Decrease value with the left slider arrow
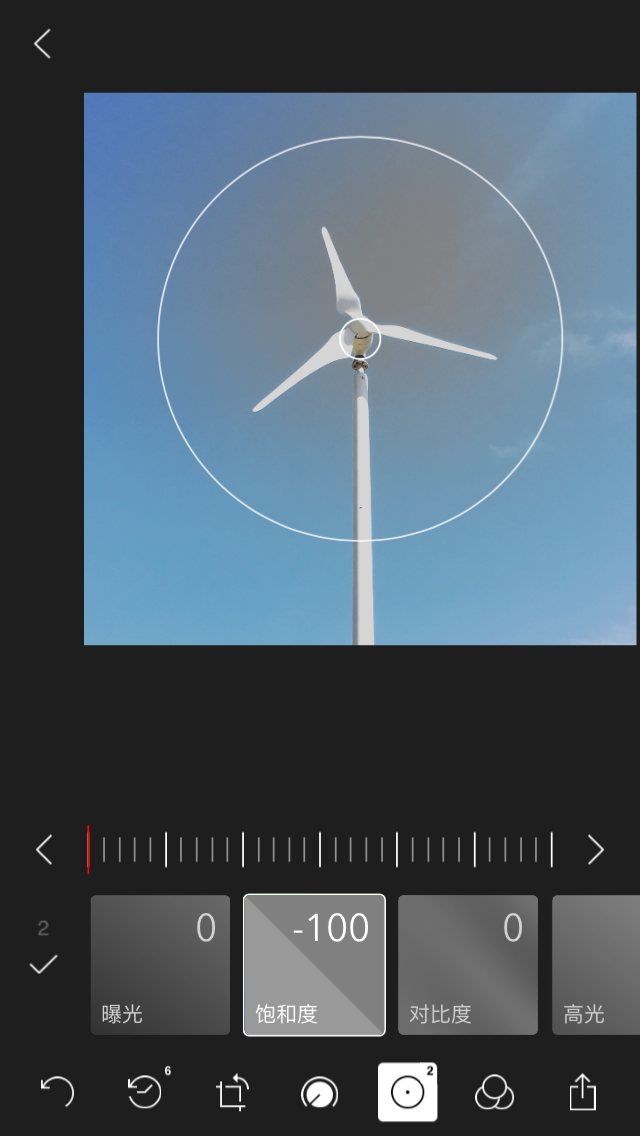This screenshot has width=640, height=1136. pyautogui.click(x=44, y=850)
